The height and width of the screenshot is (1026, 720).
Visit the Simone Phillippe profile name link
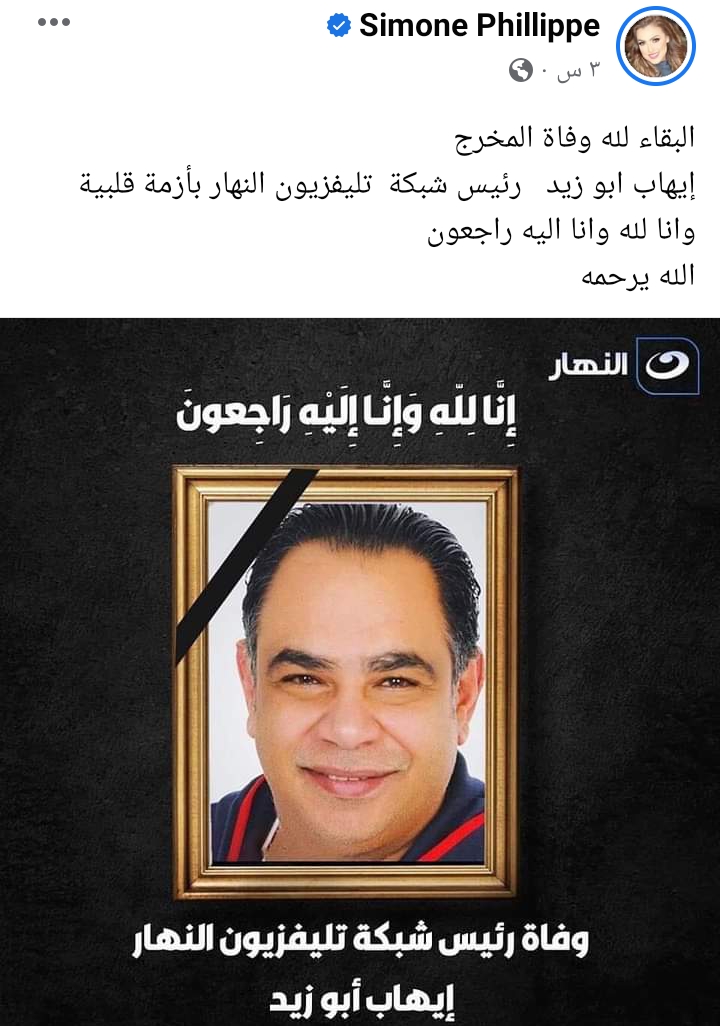[x=479, y=26]
